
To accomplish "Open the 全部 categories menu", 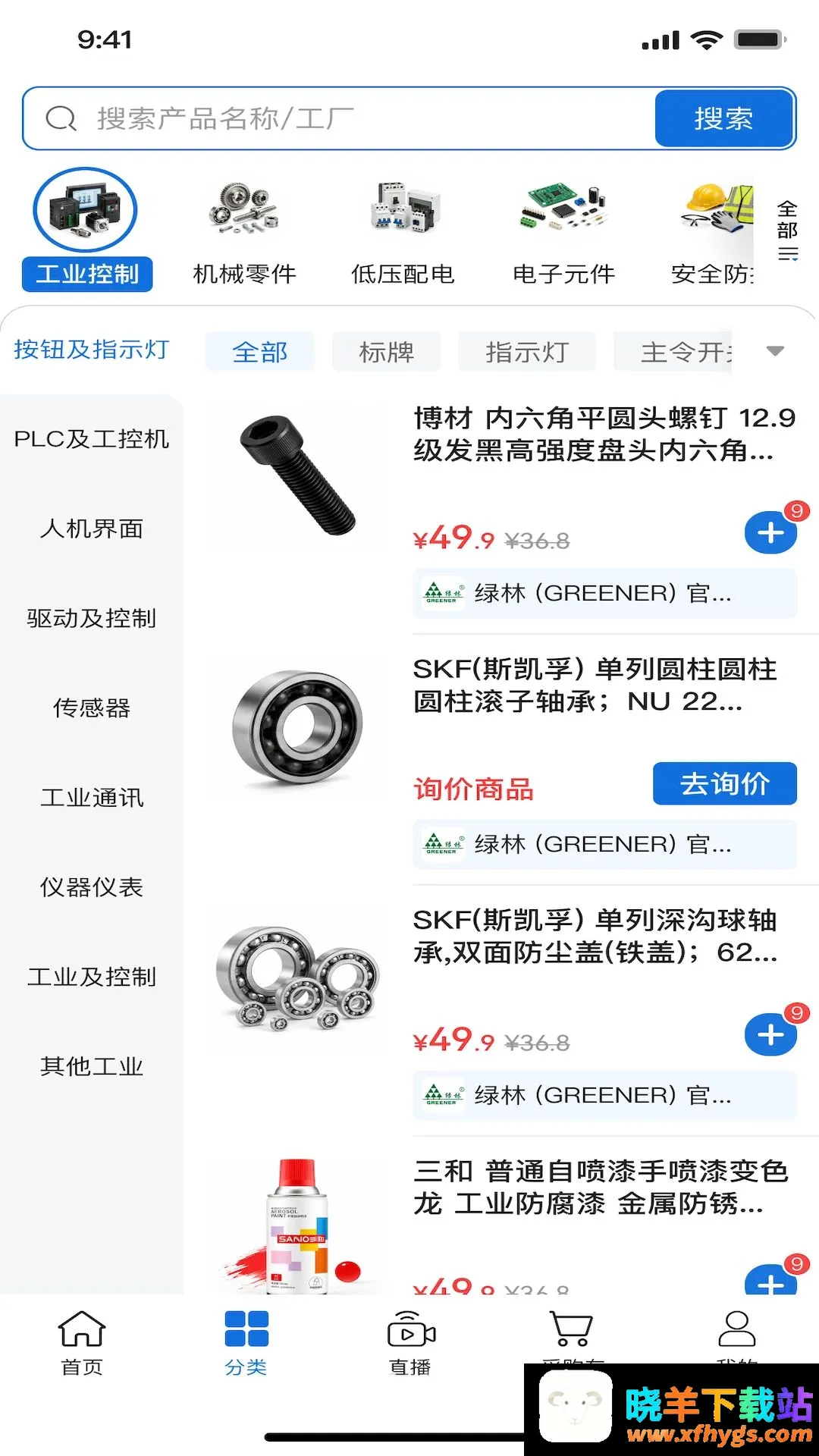I will 787,231.
